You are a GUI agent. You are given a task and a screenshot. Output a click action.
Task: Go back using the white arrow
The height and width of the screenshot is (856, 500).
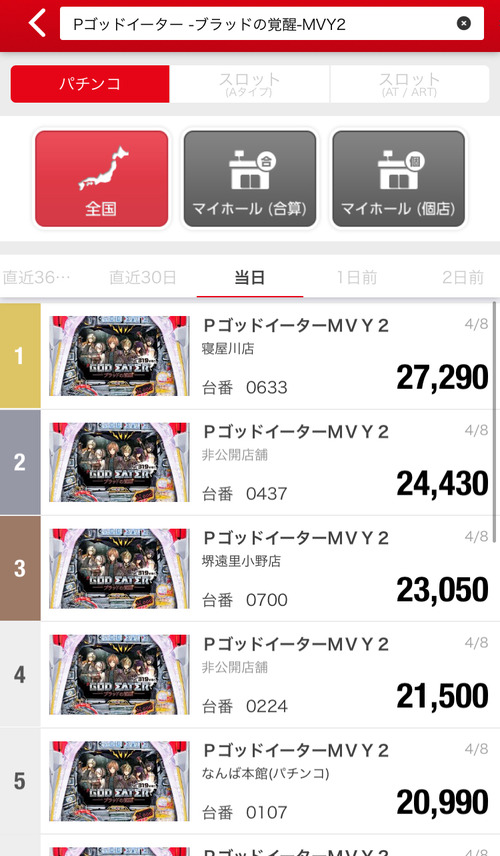click(x=37, y=23)
